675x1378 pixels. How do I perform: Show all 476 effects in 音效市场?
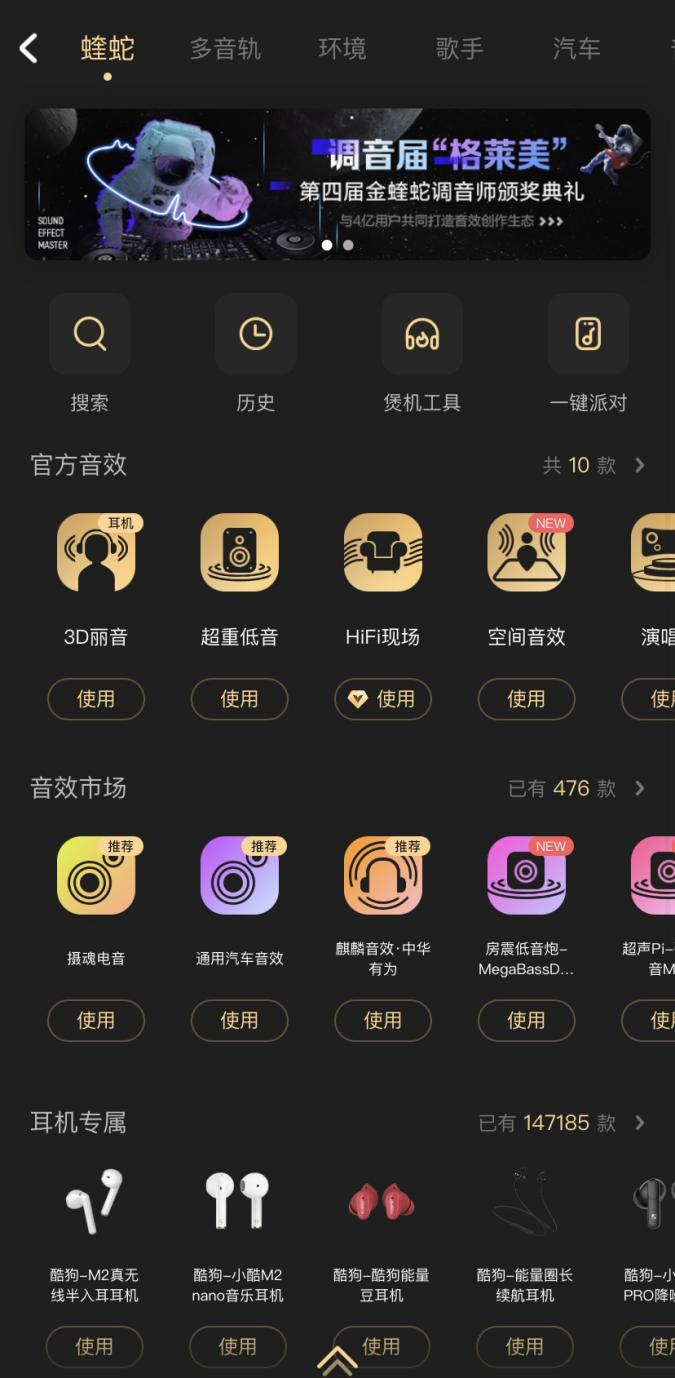[x=576, y=788]
